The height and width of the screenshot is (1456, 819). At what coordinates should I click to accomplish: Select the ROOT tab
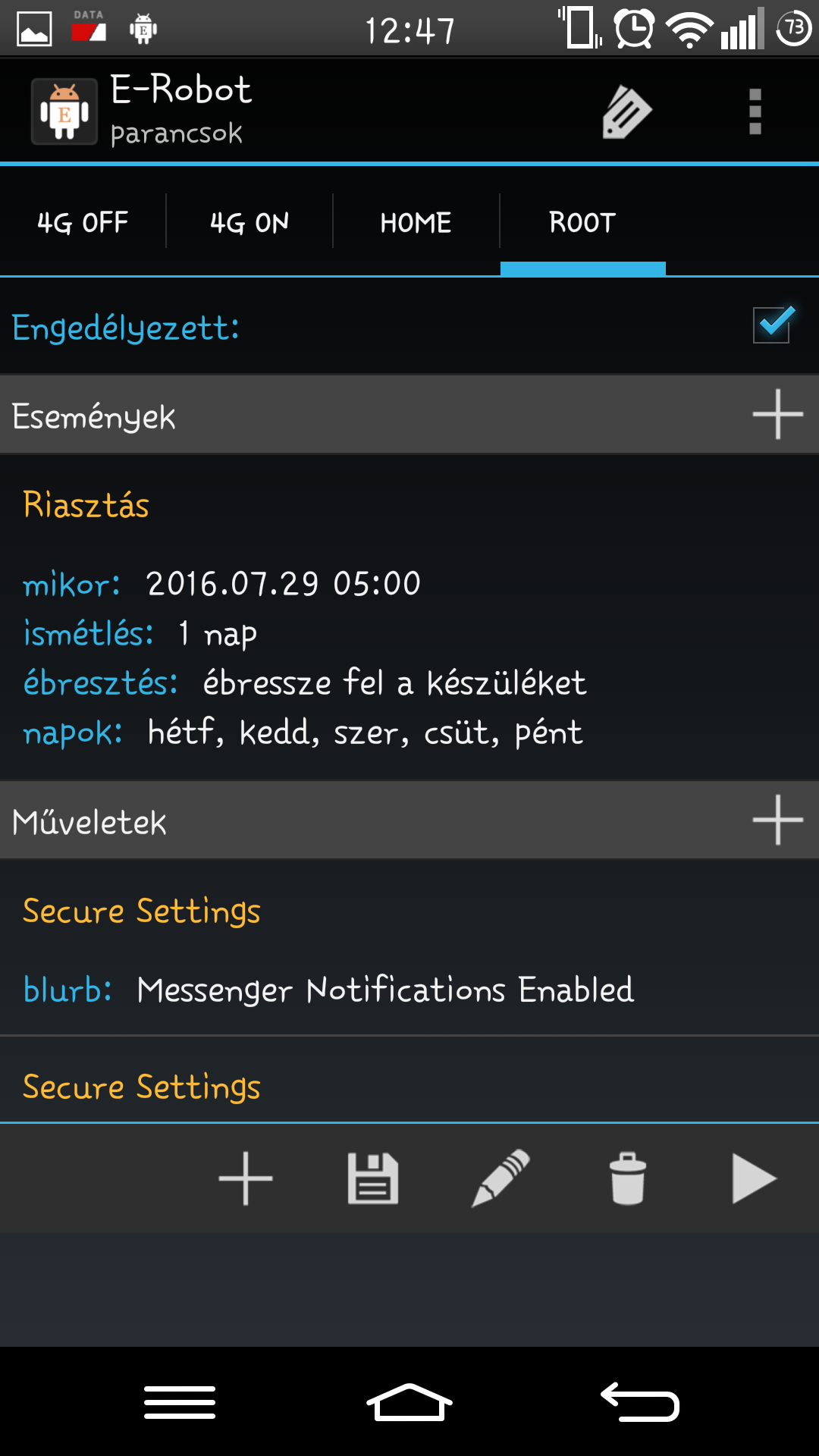click(582, 223)
